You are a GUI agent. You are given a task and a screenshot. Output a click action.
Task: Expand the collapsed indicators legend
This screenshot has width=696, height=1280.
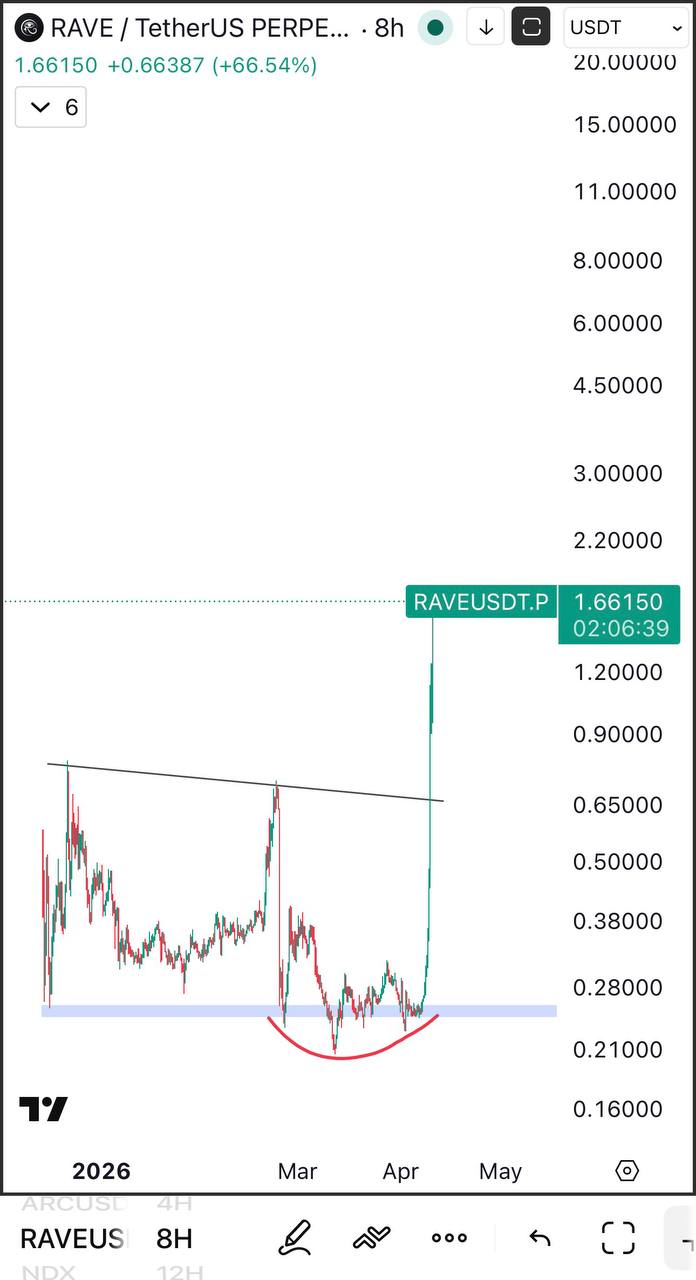coord(51,107)
